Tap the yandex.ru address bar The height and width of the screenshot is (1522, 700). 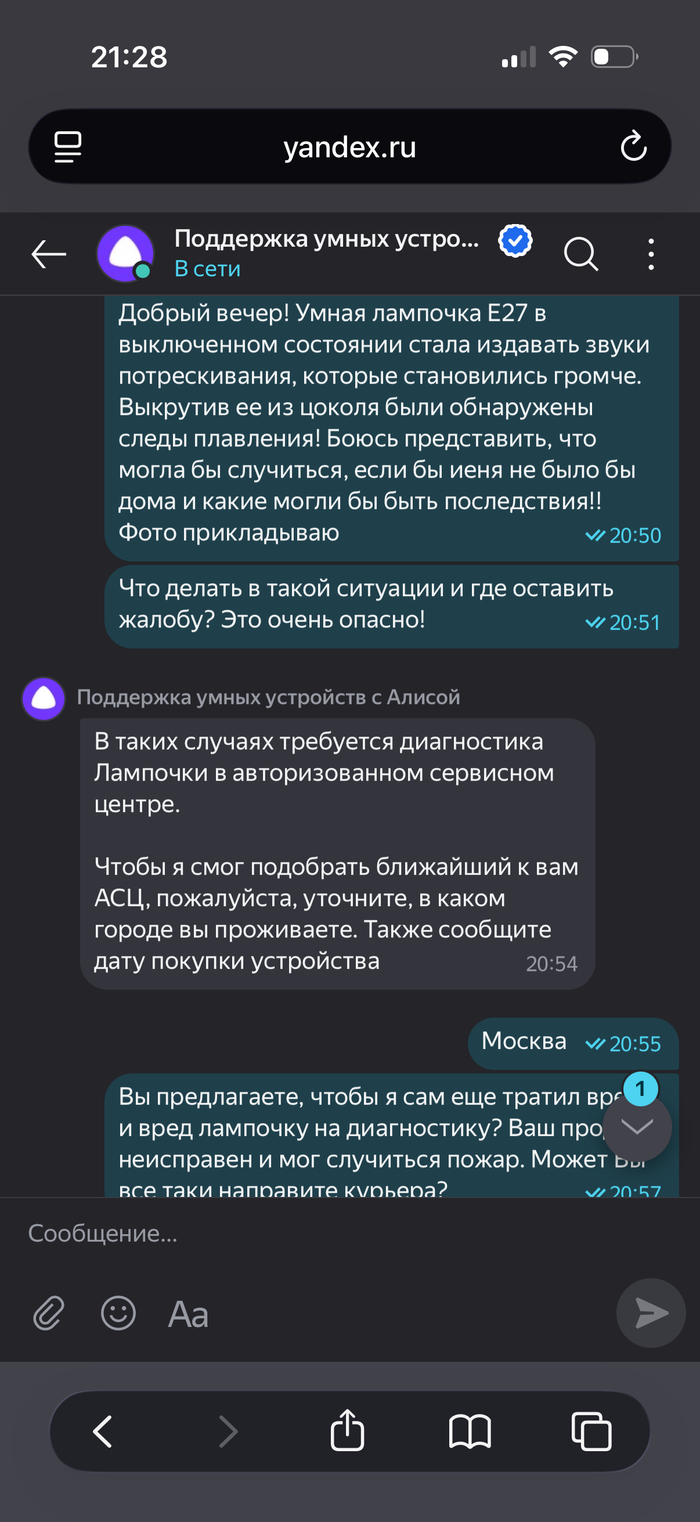pos(349,148)
